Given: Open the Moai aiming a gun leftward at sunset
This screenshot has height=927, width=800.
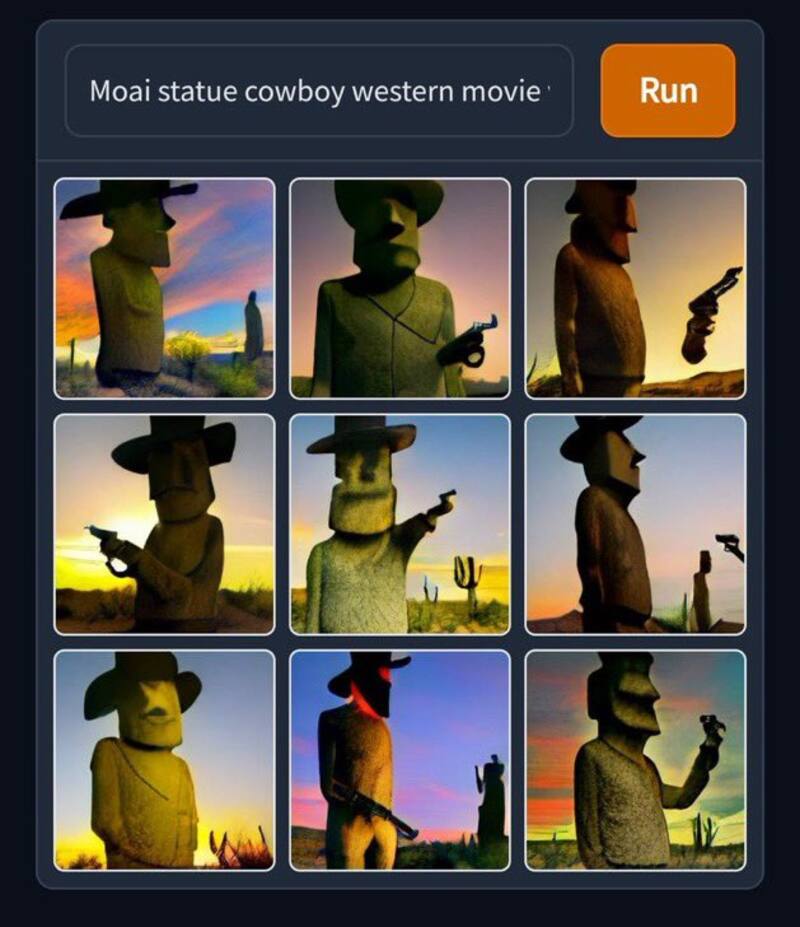Looking at the screenshot, I should tap(164, 524).
